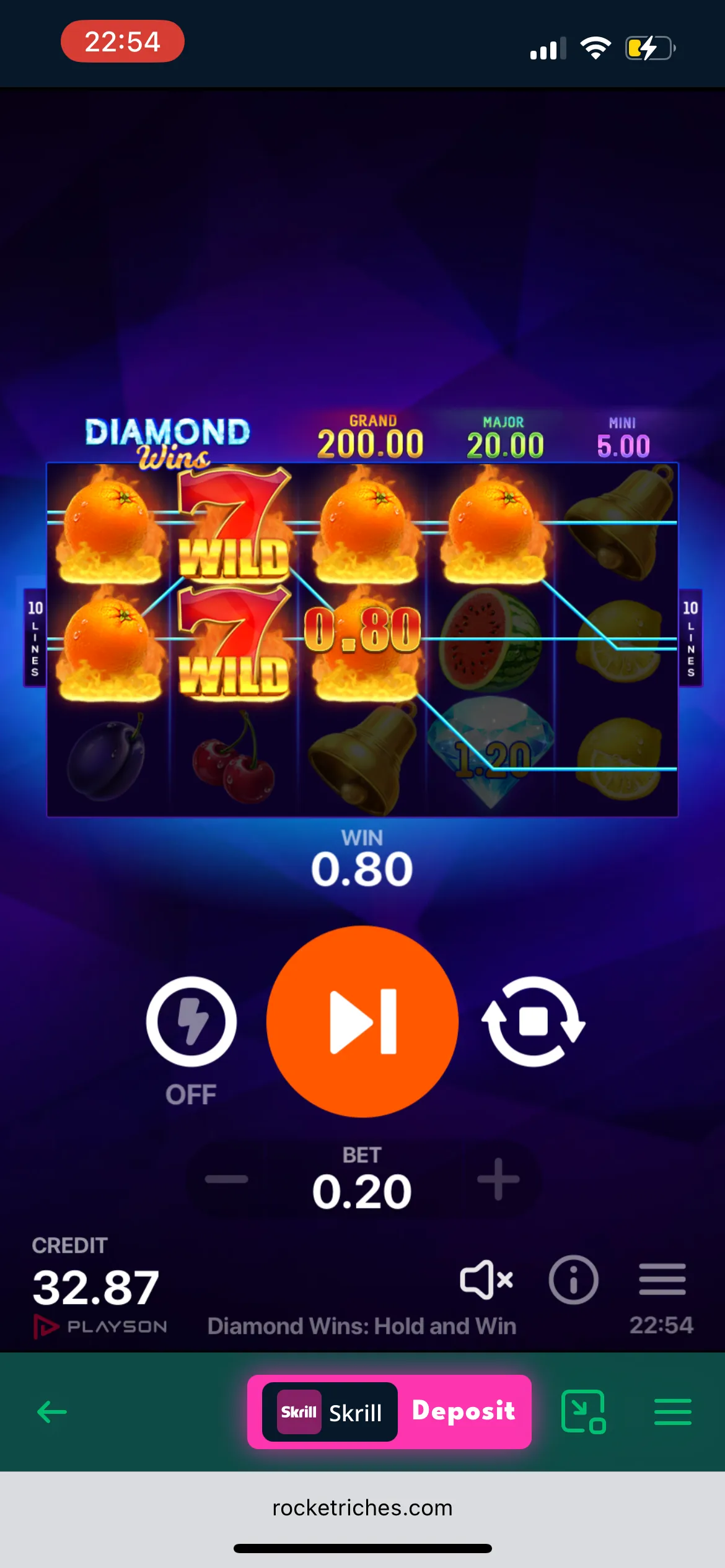
Task: Increase the bet with the plus button
Action: [x=498, y=1179]
